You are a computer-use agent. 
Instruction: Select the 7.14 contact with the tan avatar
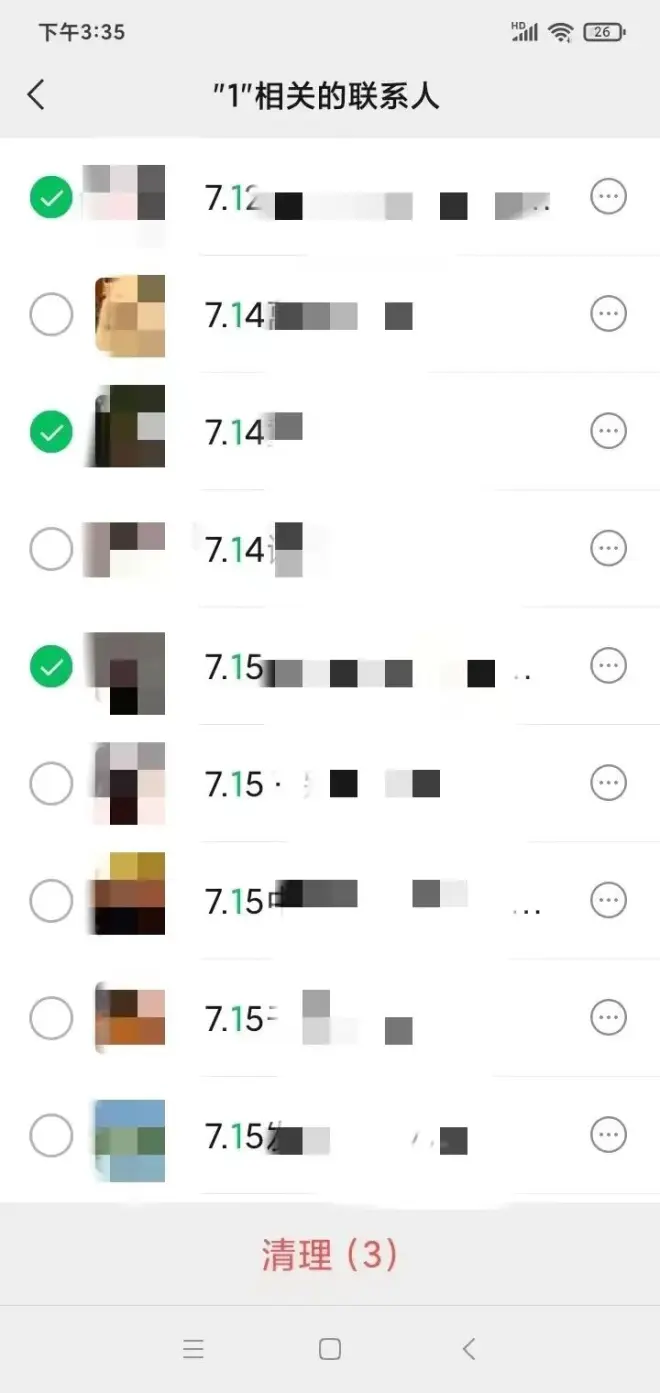tap(51, 315)
